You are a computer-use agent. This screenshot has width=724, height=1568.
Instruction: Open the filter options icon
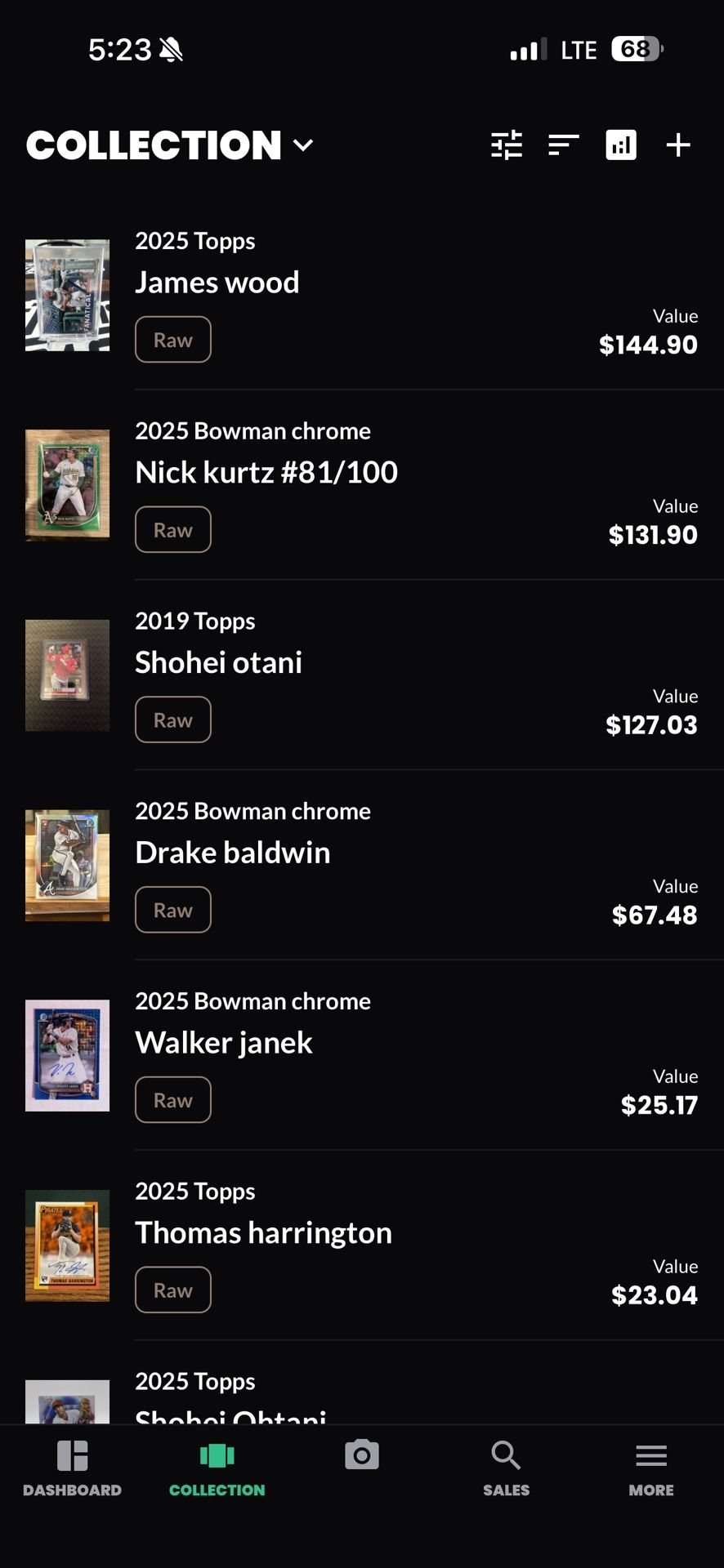[x=507, y=145]
